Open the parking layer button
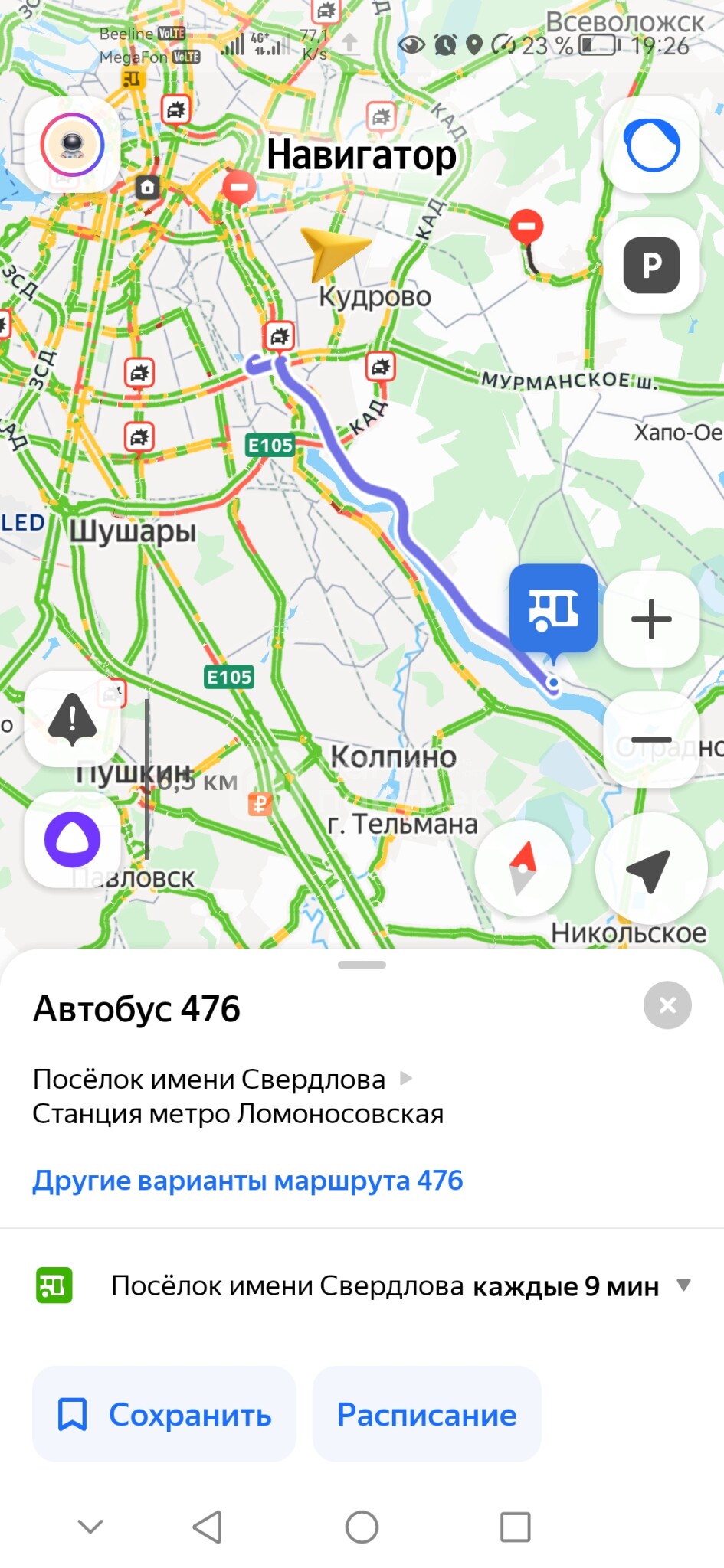 [x=651, y=266]
